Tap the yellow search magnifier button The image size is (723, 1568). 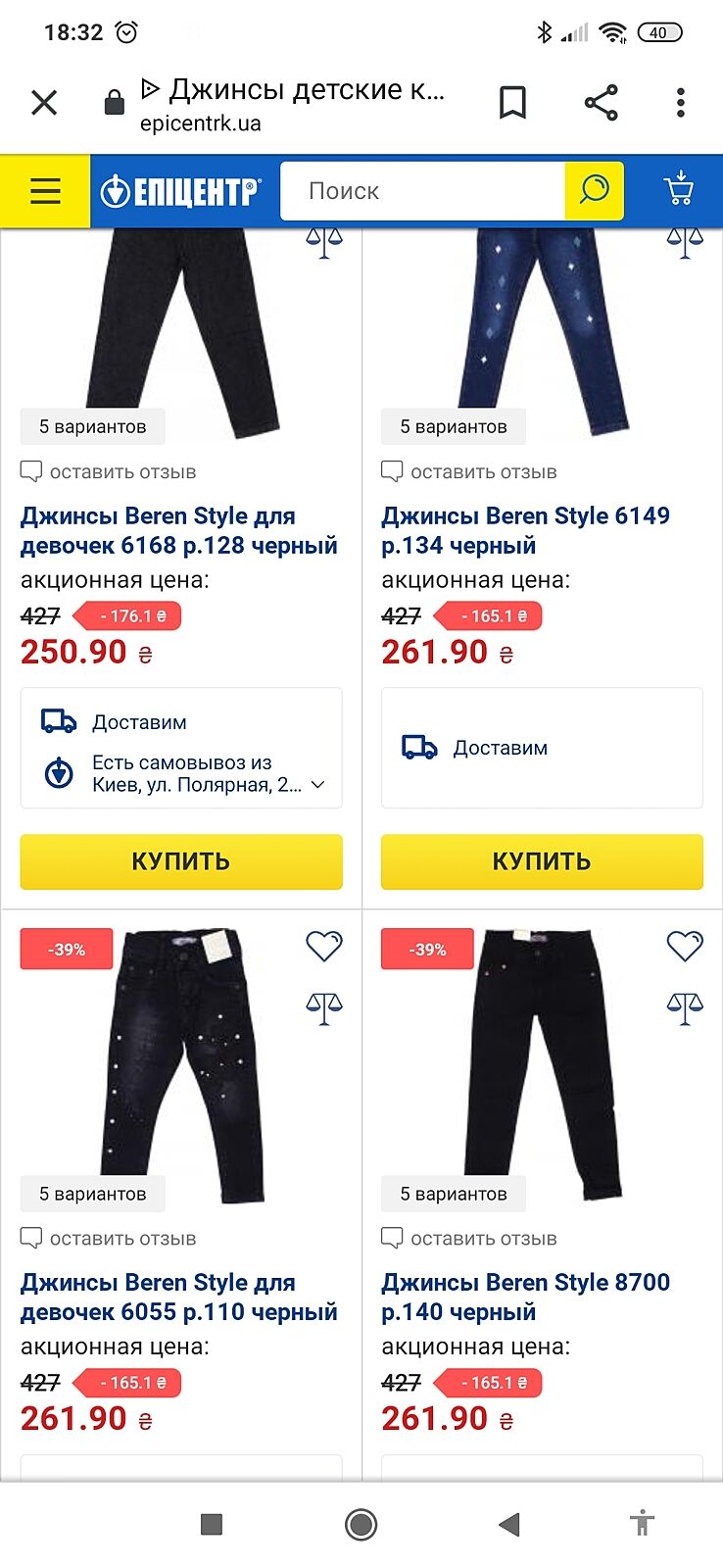click(x=594, y=190)
